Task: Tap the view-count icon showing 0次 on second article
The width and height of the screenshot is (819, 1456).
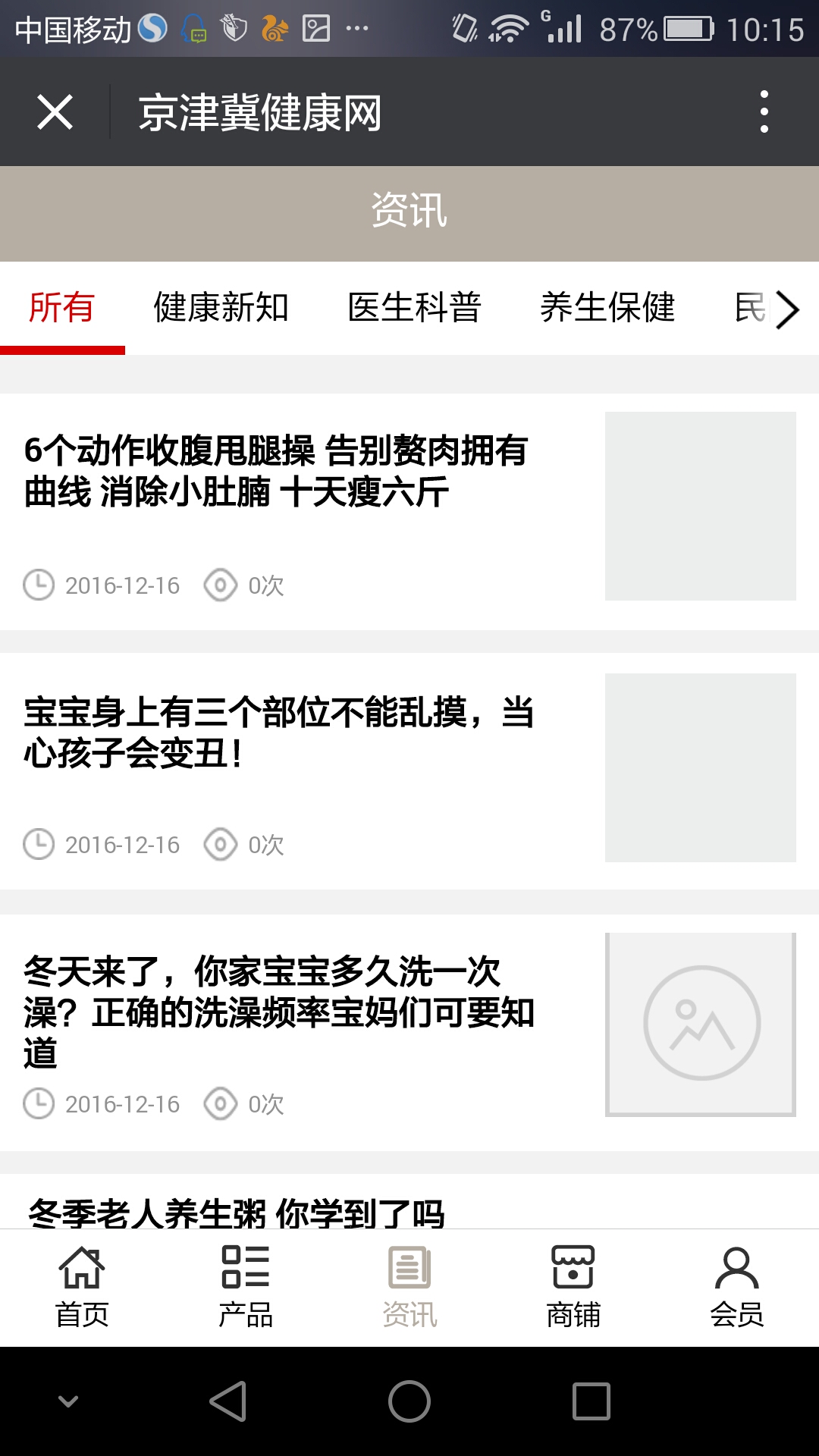Action: coord(220,844)
